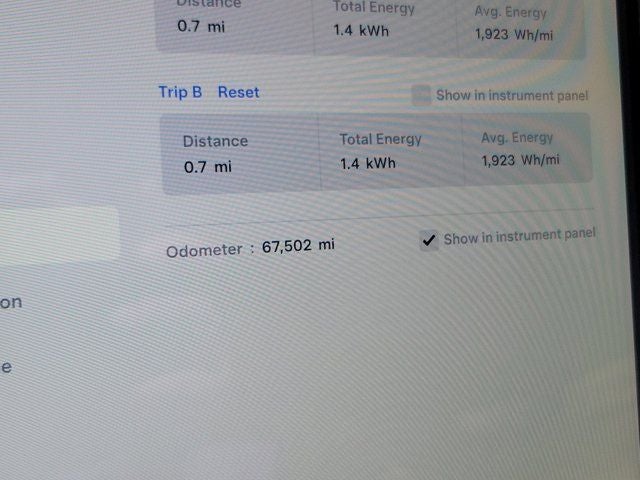Tap the Trip B name label
The height and width of the screenshot is (480, 640).
(180, 92)
